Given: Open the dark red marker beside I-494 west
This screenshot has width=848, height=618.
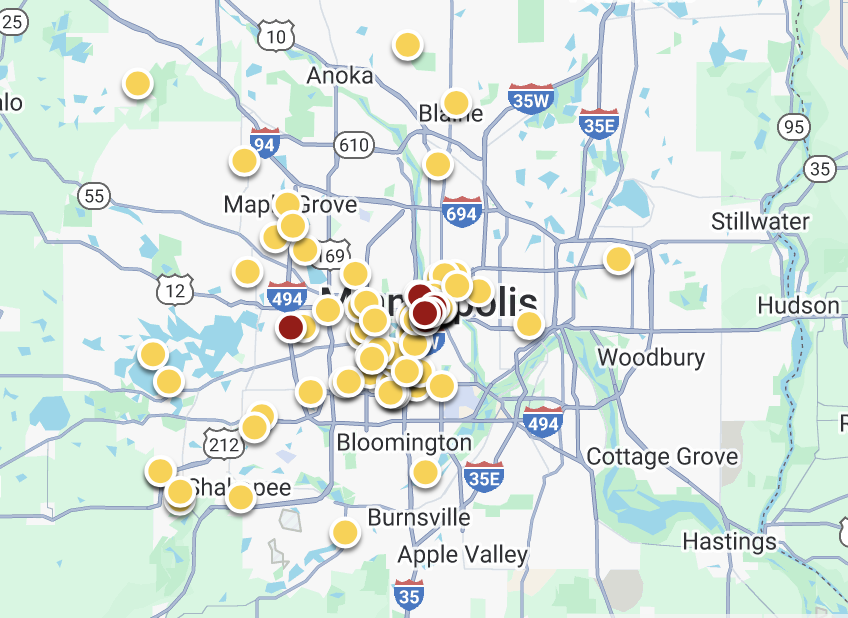Looking at the screenshot, I should [291, 326].
